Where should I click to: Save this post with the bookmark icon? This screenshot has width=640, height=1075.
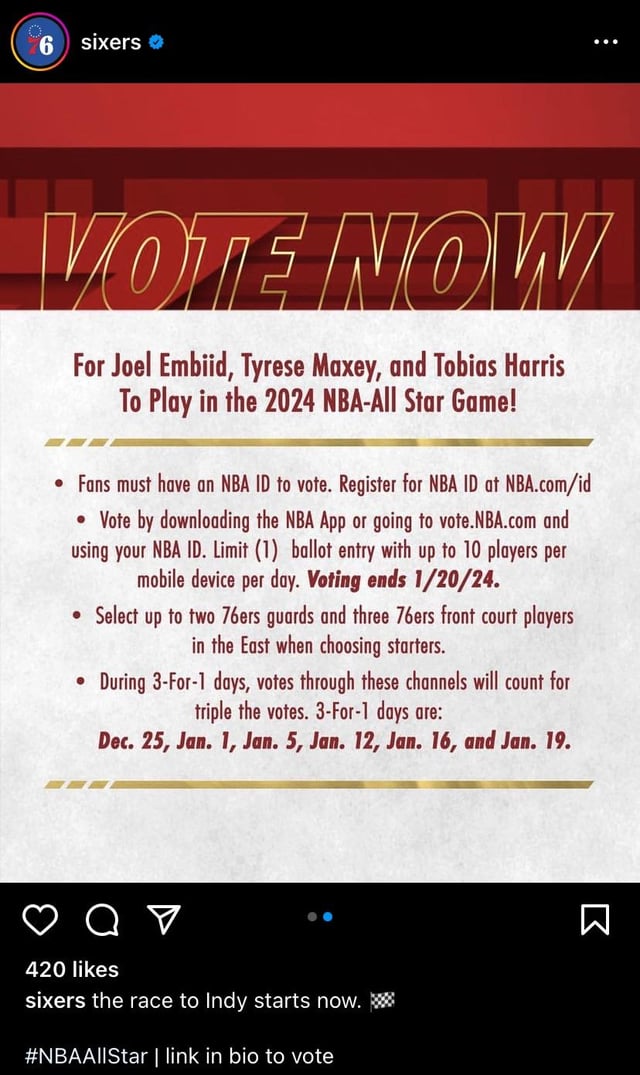(594, 918)
